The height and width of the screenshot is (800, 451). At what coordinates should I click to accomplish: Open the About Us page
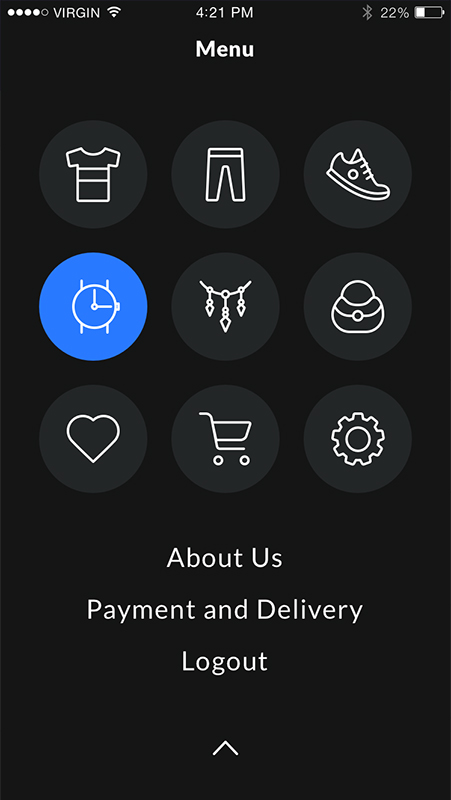point(224,558)
